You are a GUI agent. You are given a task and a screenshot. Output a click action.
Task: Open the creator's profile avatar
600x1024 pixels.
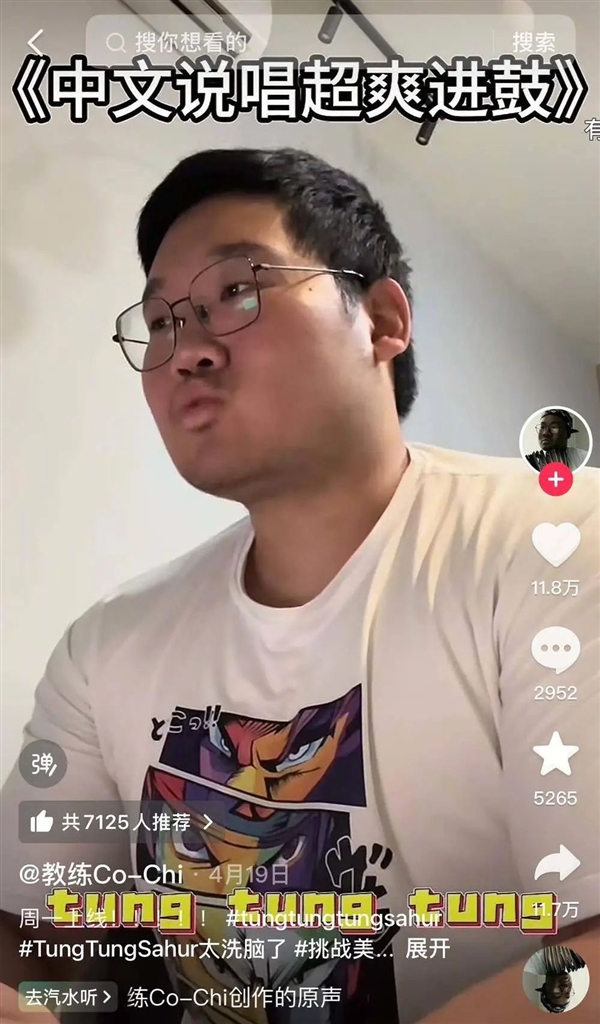[555, 438]
